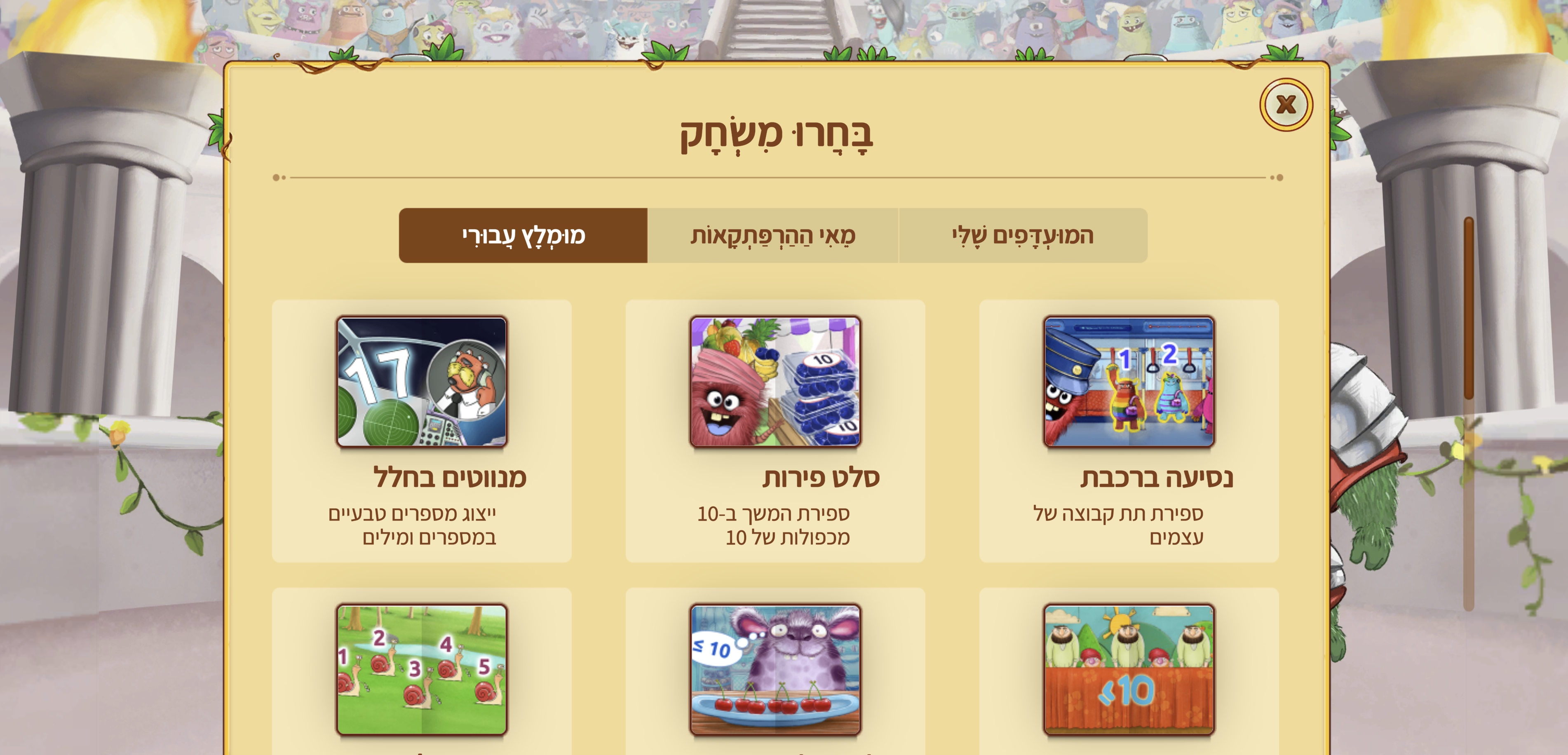Open the נסיעה ברכבת game

tap(1129, 382)
